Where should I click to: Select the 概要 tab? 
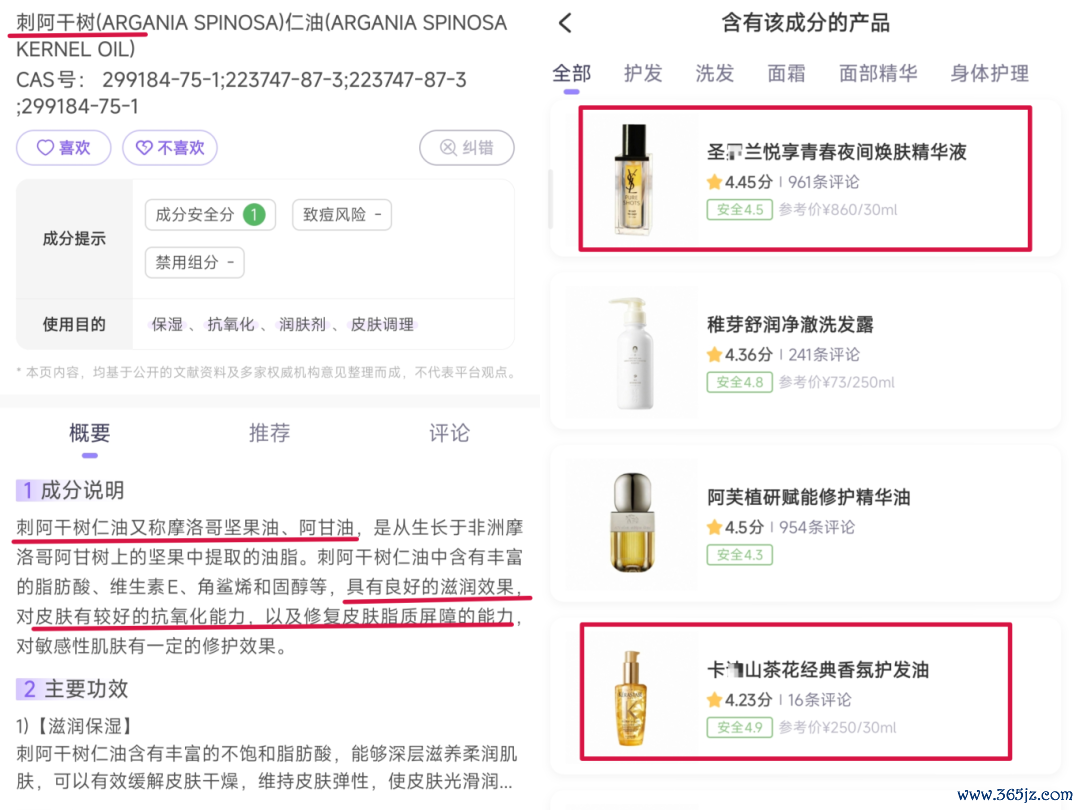pyautogui.click(x=90, y=433)
